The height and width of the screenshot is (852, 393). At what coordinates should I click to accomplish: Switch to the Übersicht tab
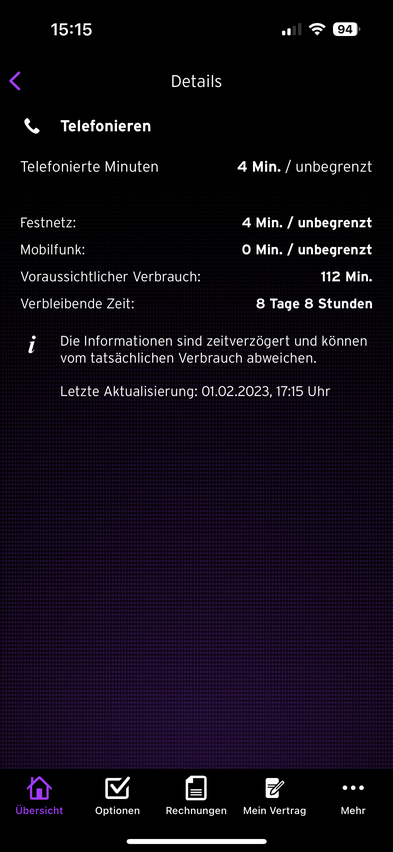(x=39, y=796)
